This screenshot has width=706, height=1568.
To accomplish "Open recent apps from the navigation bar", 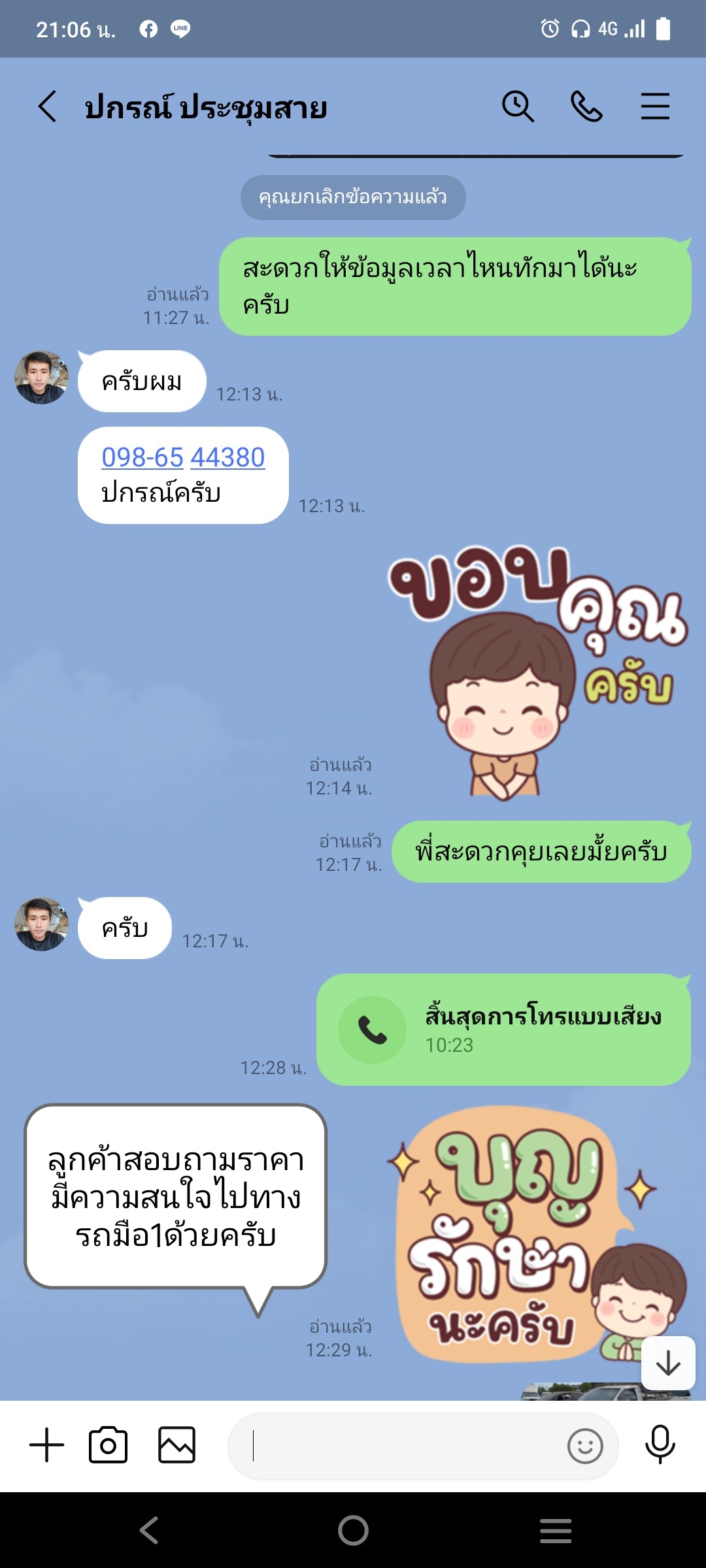I will [x=556, y=1530].
